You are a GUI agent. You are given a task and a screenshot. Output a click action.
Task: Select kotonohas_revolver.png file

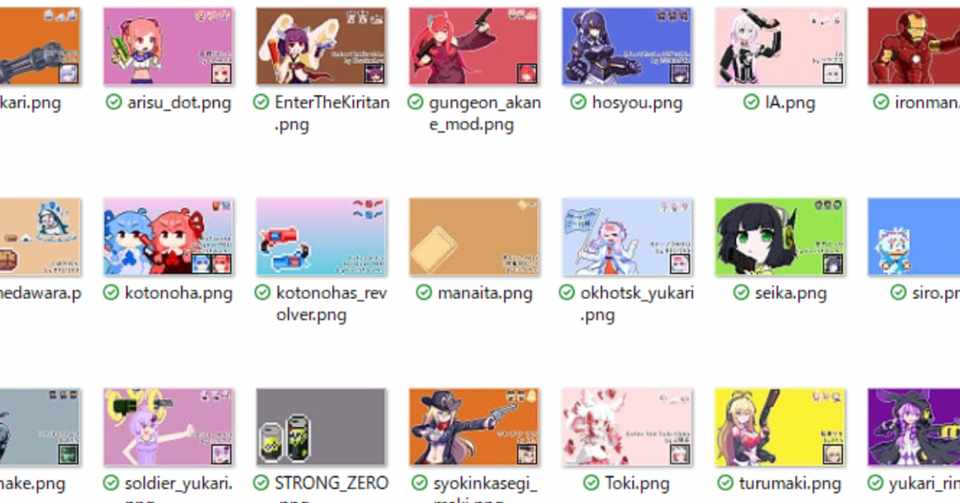coord(321,237)
